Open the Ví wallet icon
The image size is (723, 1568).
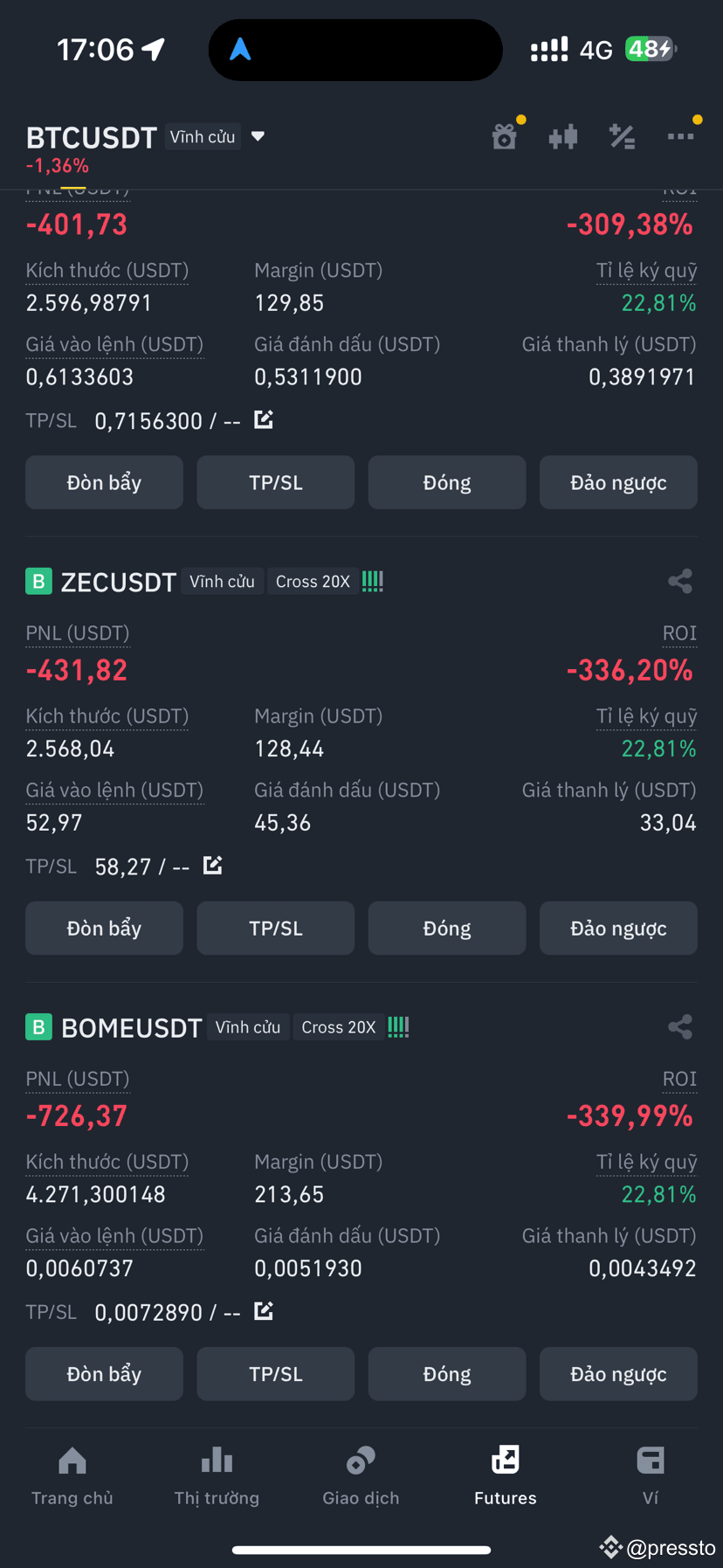click(651, 1460)
